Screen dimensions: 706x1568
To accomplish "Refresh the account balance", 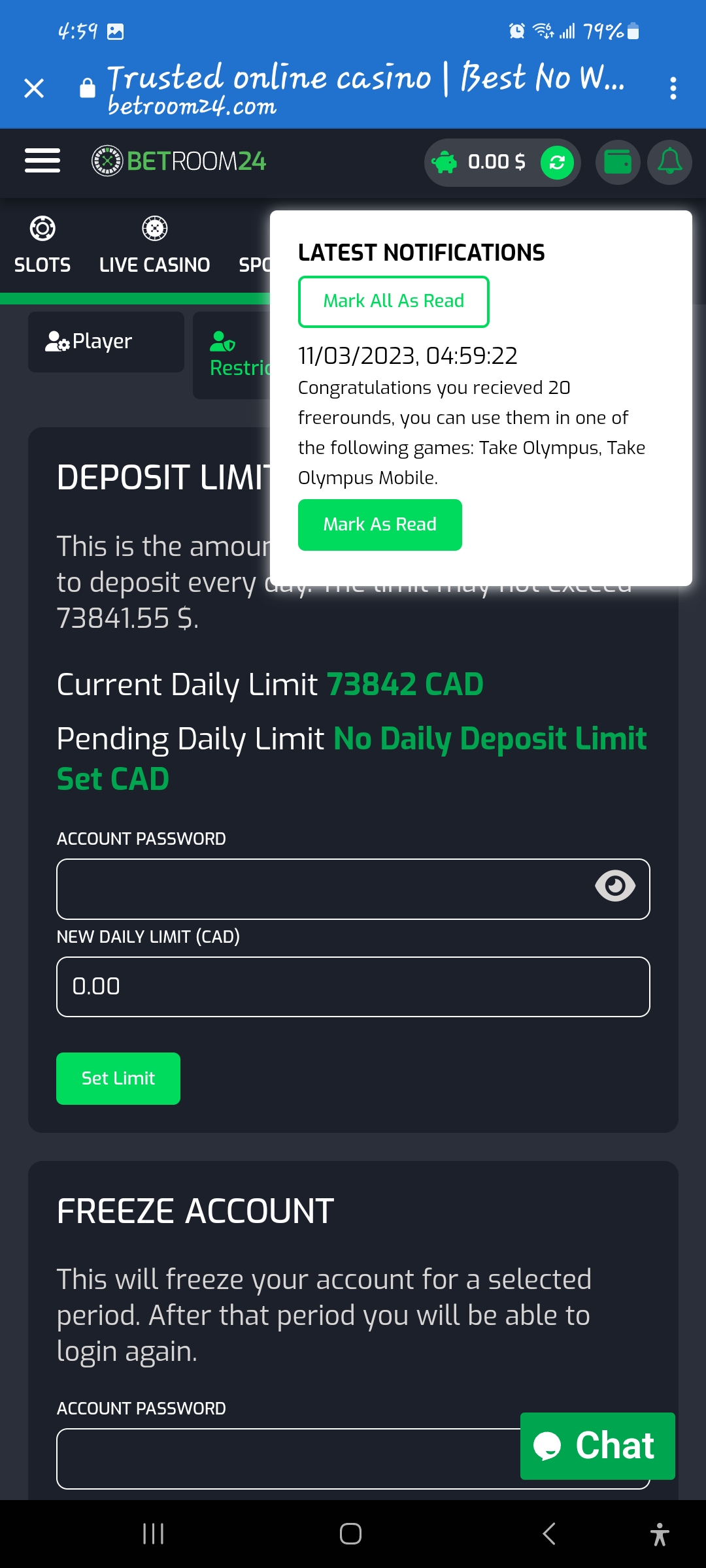I will (x=557, y=162).
